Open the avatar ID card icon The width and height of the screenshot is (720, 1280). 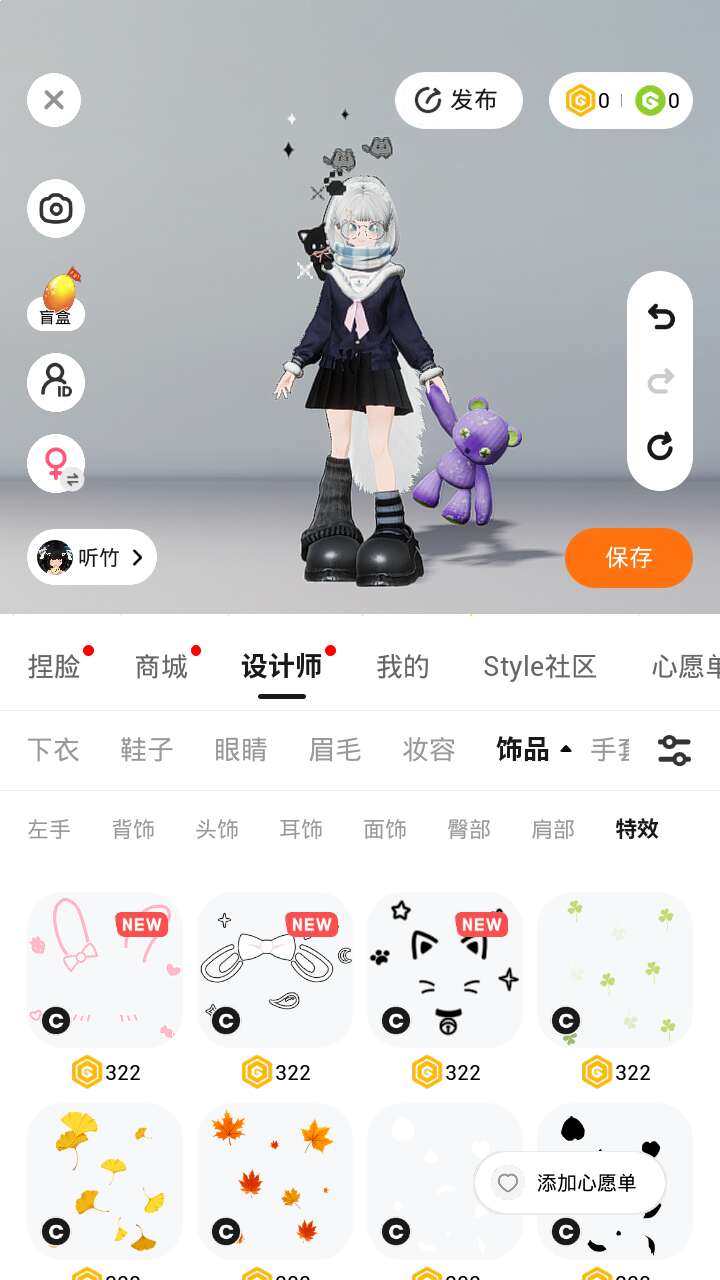click(56, 382)
